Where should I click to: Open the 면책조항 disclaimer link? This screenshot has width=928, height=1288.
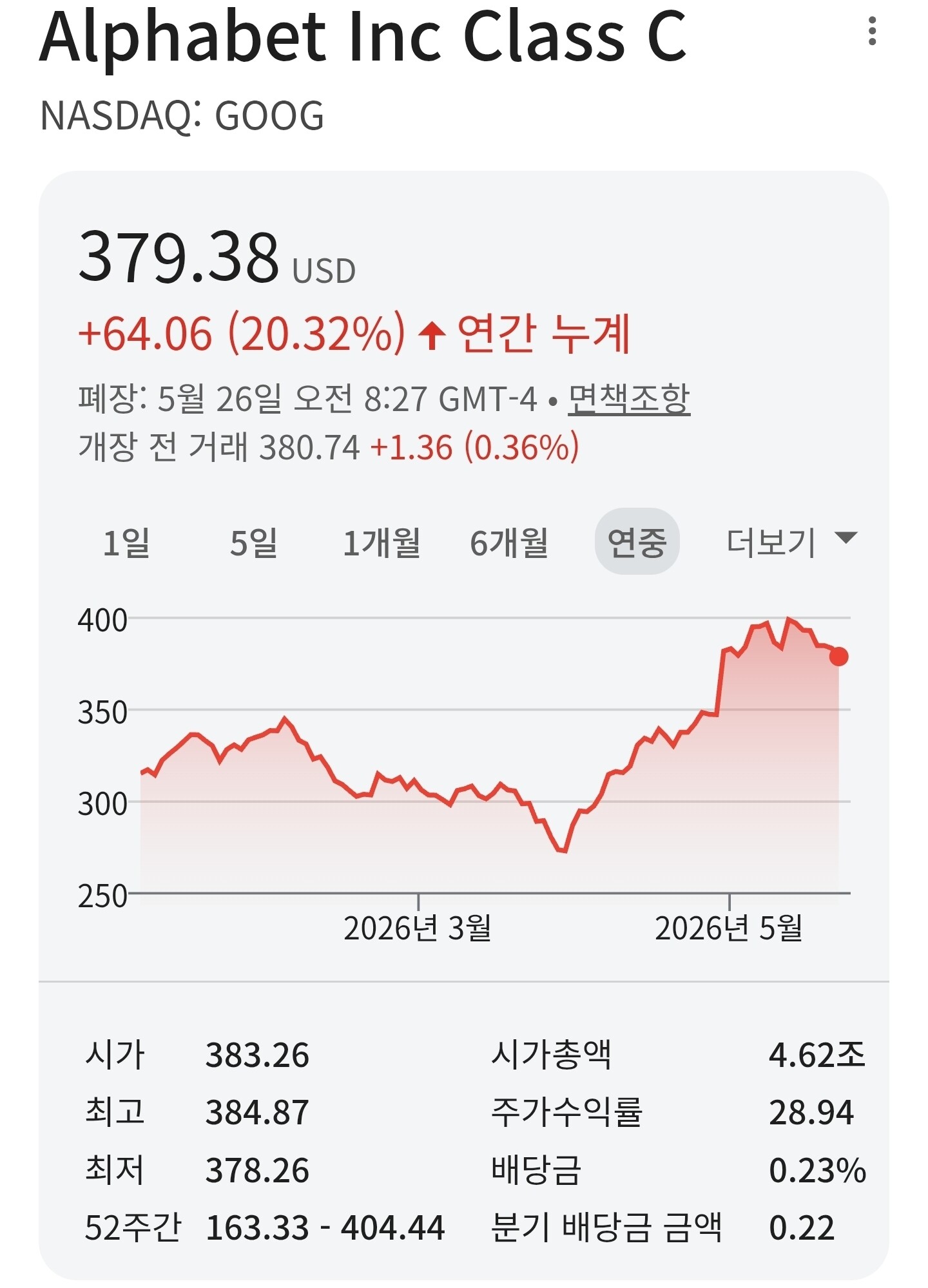(629, 399)
